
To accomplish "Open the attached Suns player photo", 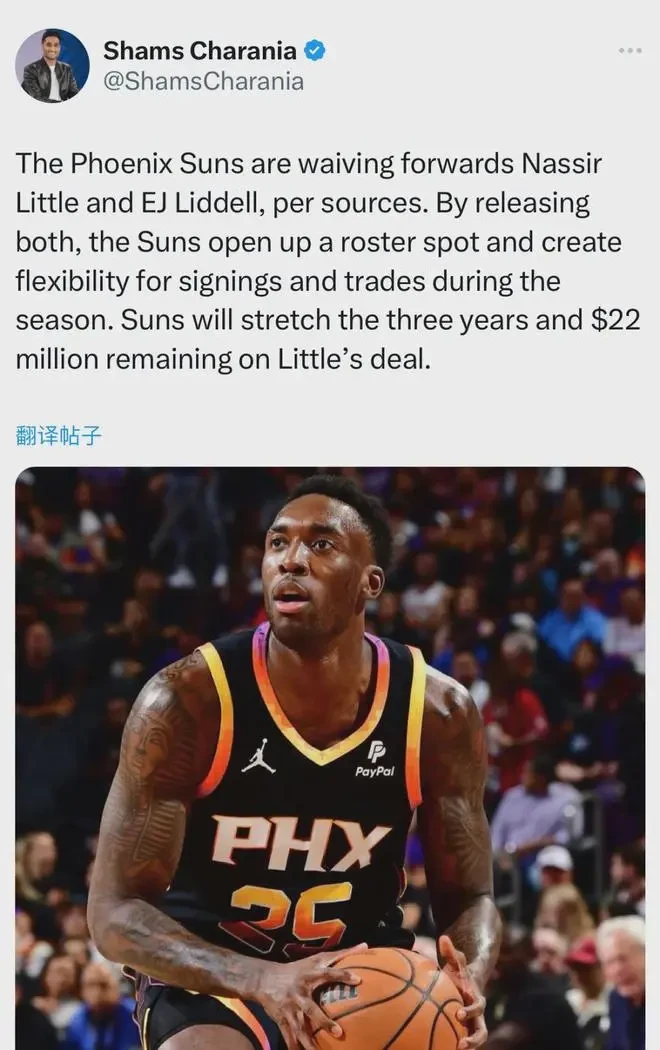I will click(330, 758).
